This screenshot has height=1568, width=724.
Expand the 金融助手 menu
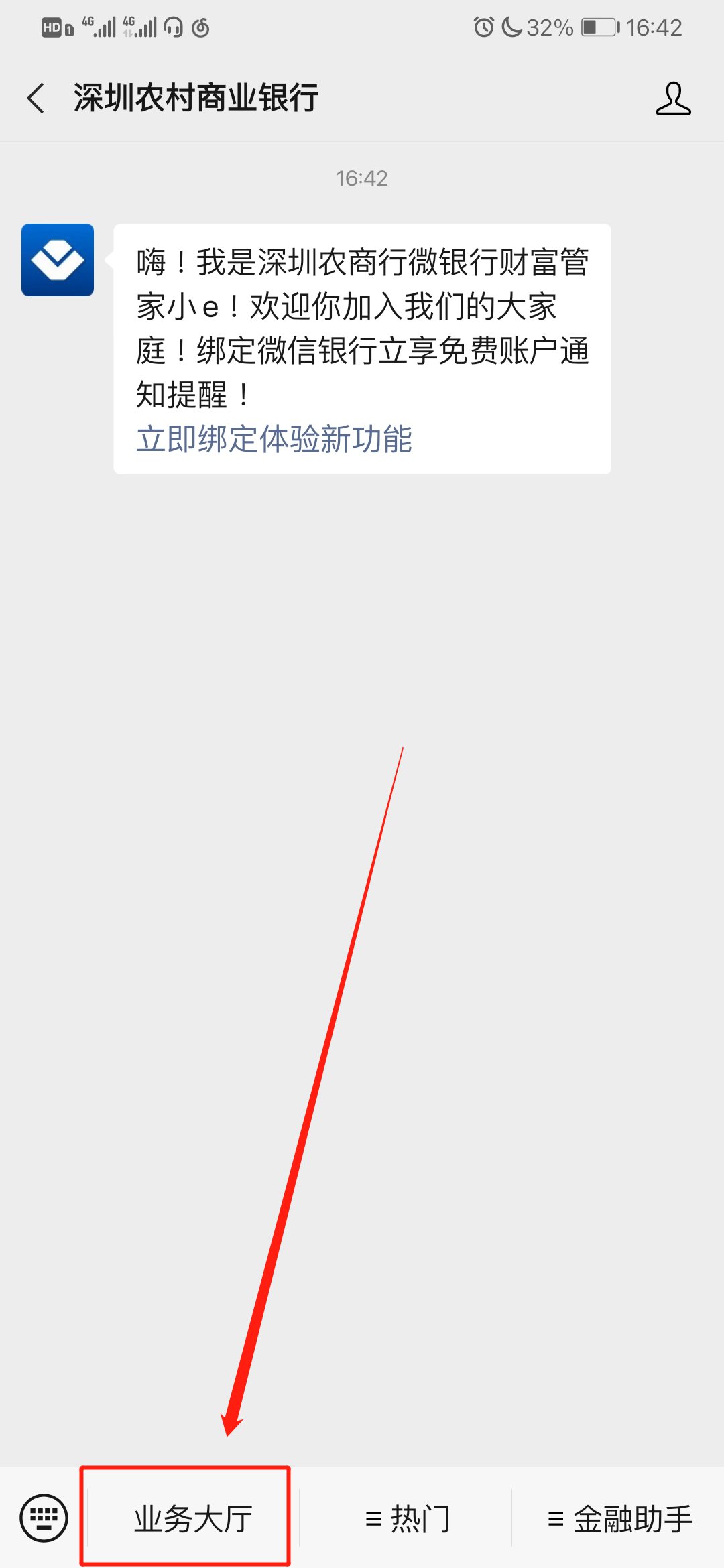[619, 1518]
